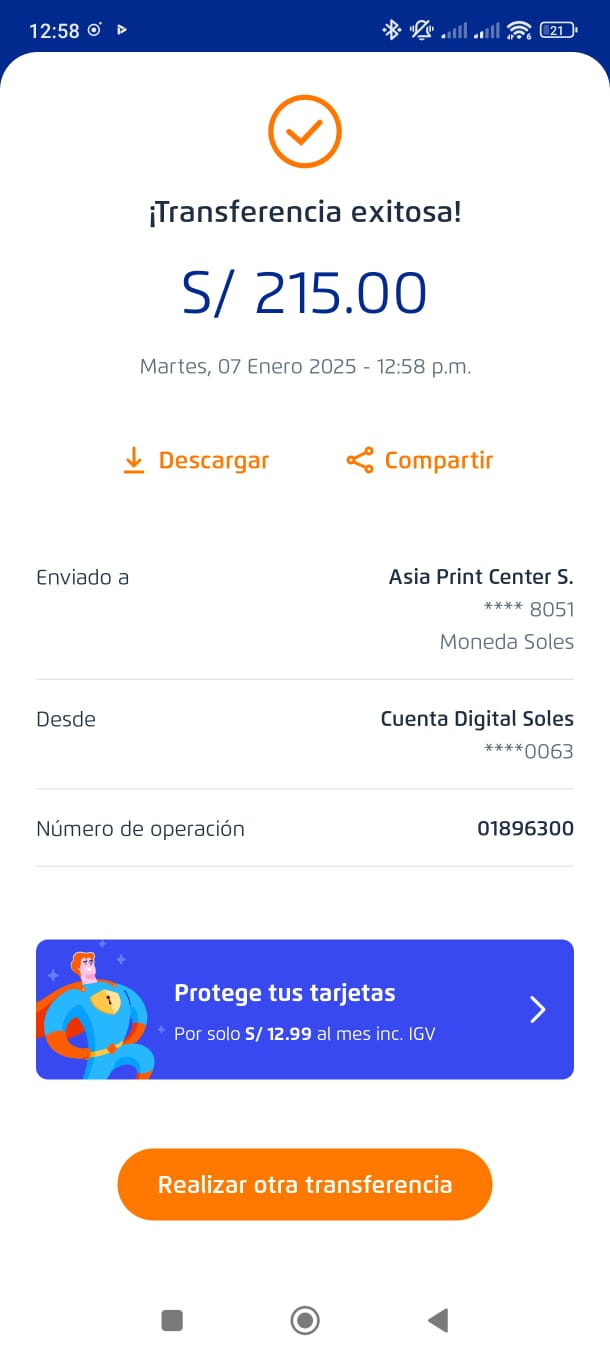Share the receipt via Compartir
This screenshot has height=1356, width=610.
pyautogui.click(x=420, y=461)
